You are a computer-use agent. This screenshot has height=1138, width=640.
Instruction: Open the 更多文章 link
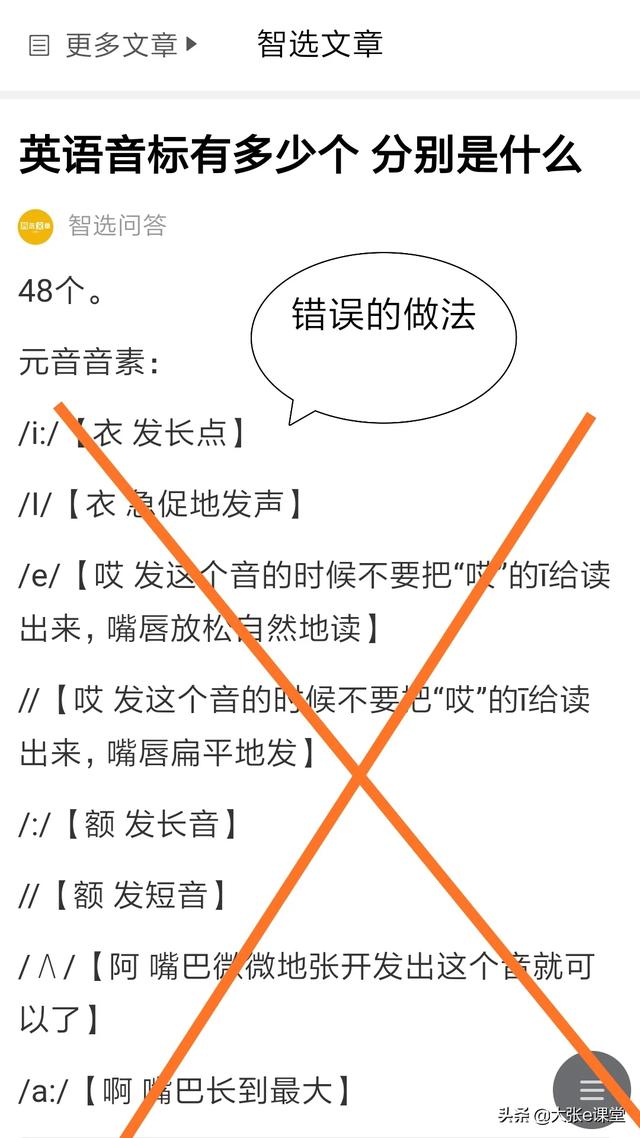(113, 45)
